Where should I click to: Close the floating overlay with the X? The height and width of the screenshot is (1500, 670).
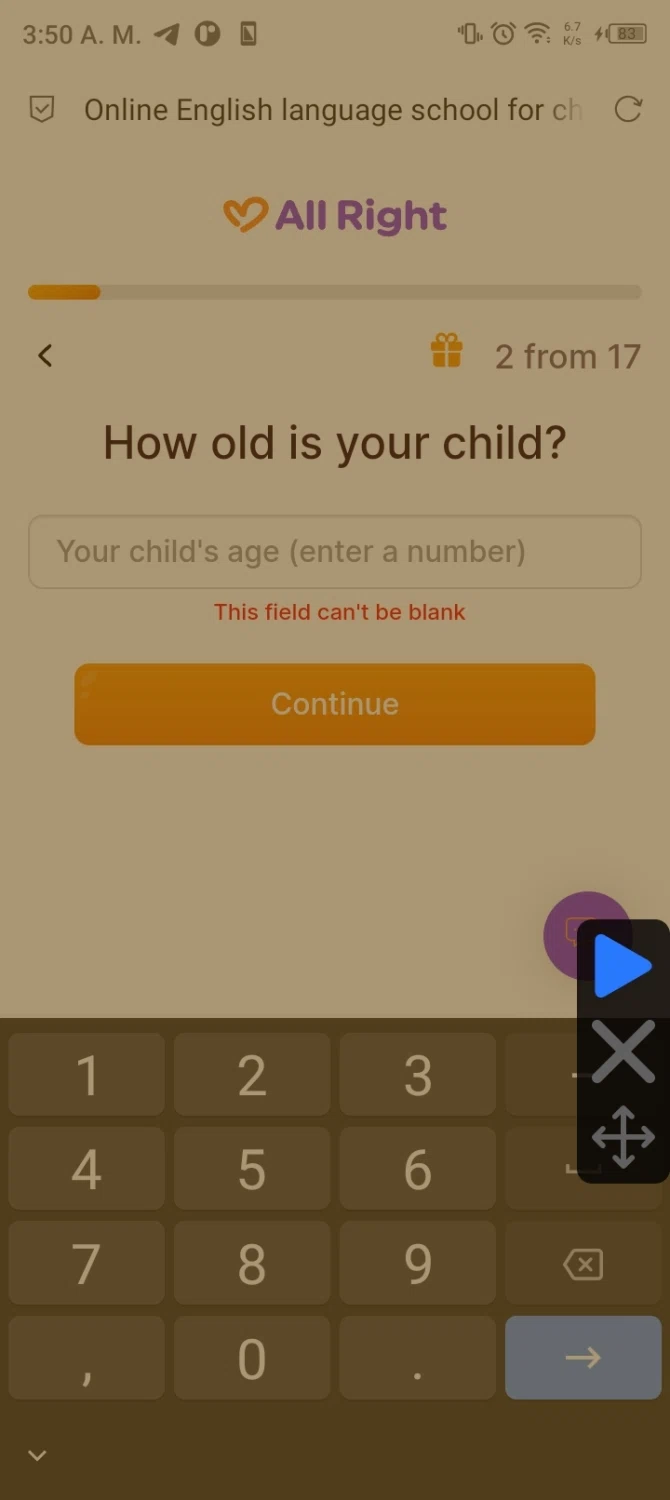pos(622,1052)
